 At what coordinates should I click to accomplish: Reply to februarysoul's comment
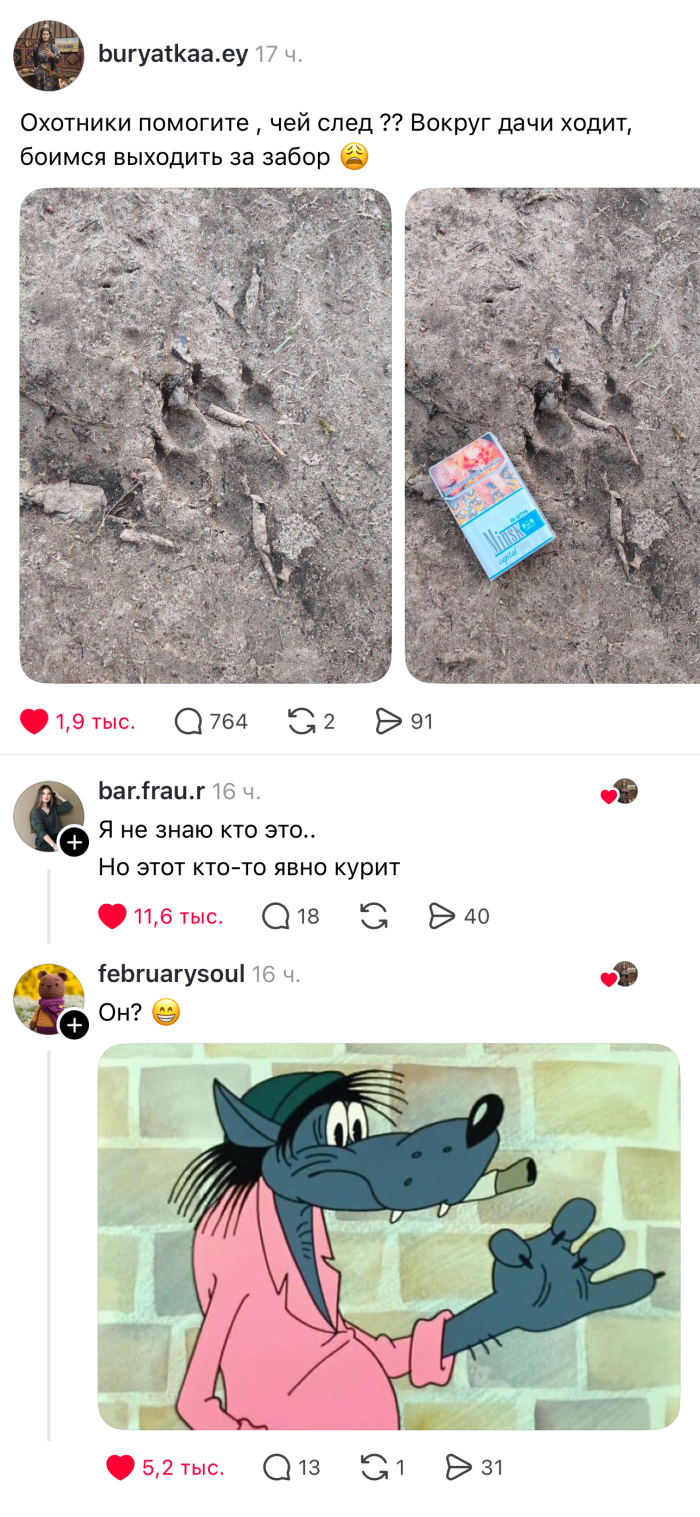click(277, 1467)
